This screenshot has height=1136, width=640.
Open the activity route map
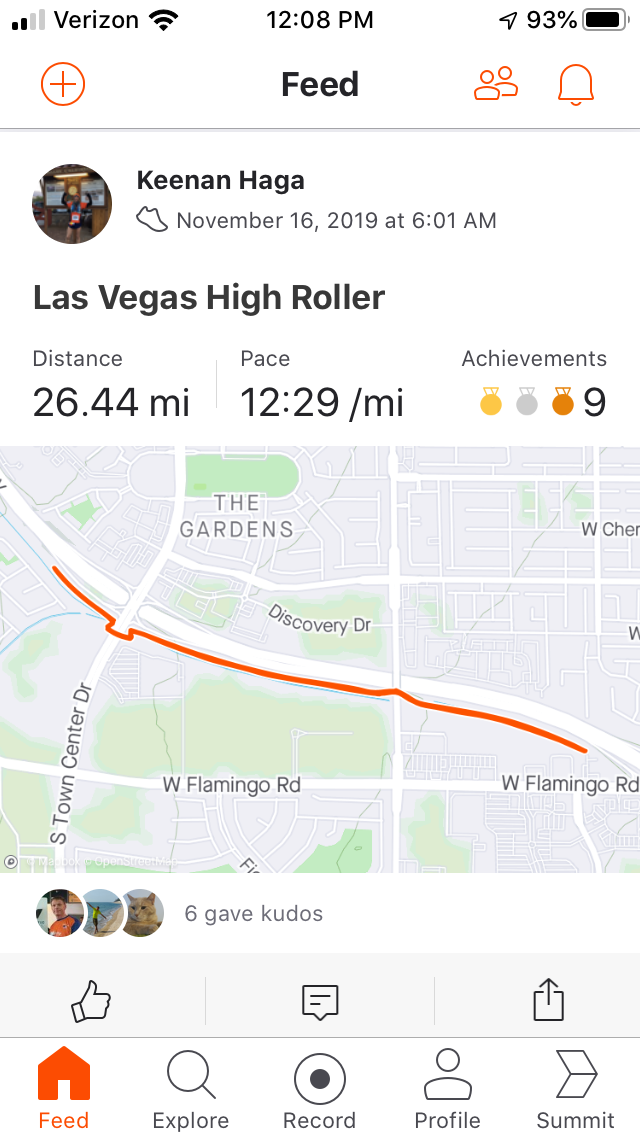(320, 659)
